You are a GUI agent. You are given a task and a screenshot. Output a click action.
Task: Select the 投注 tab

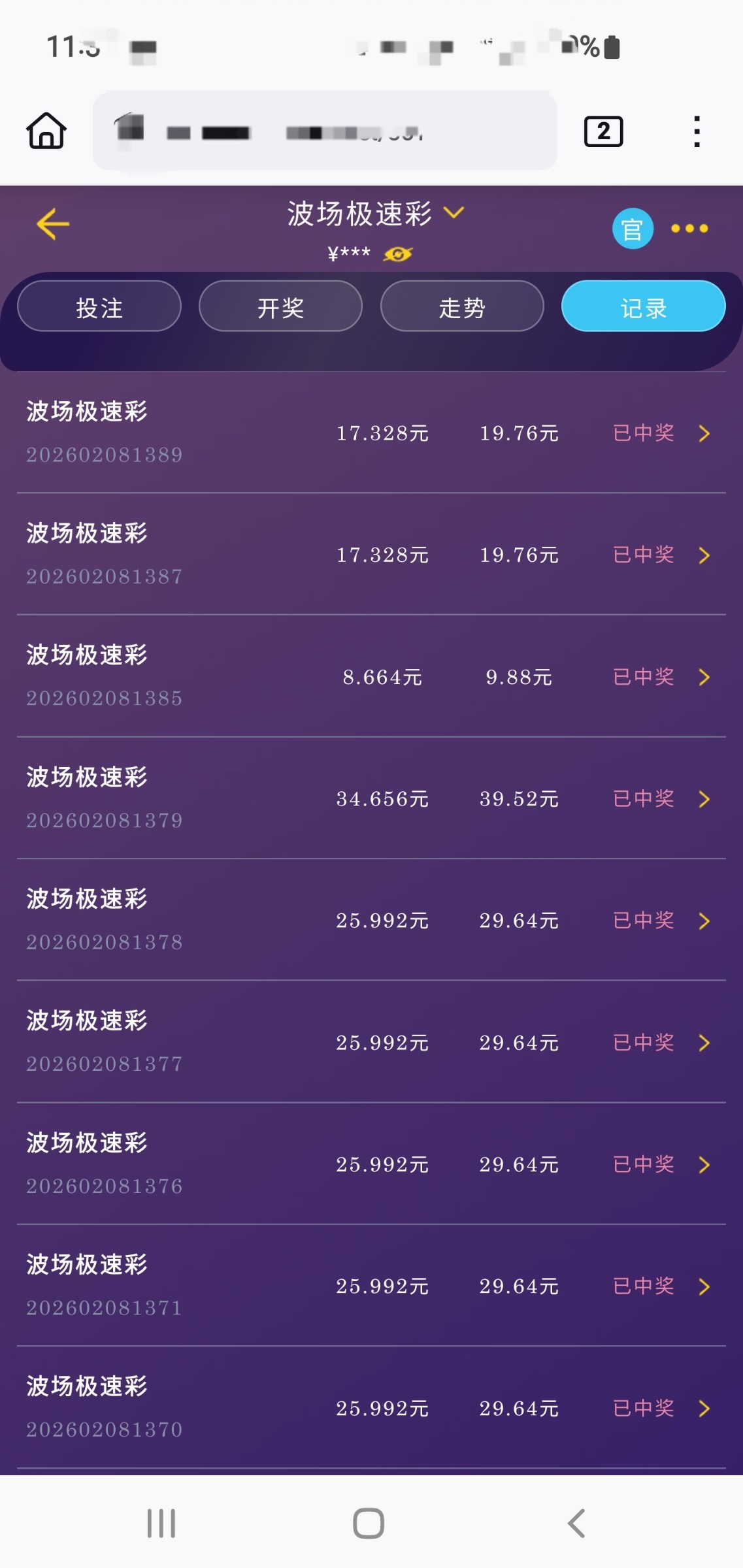coord(99,306)
